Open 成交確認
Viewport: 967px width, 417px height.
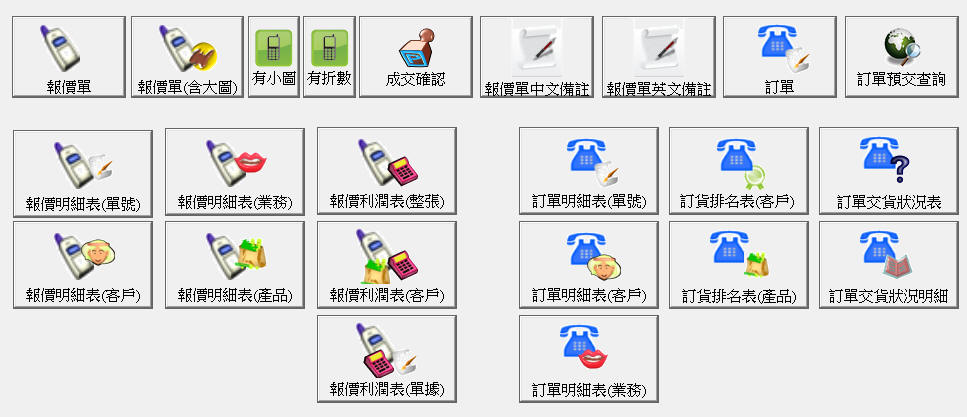coord(414,57)
